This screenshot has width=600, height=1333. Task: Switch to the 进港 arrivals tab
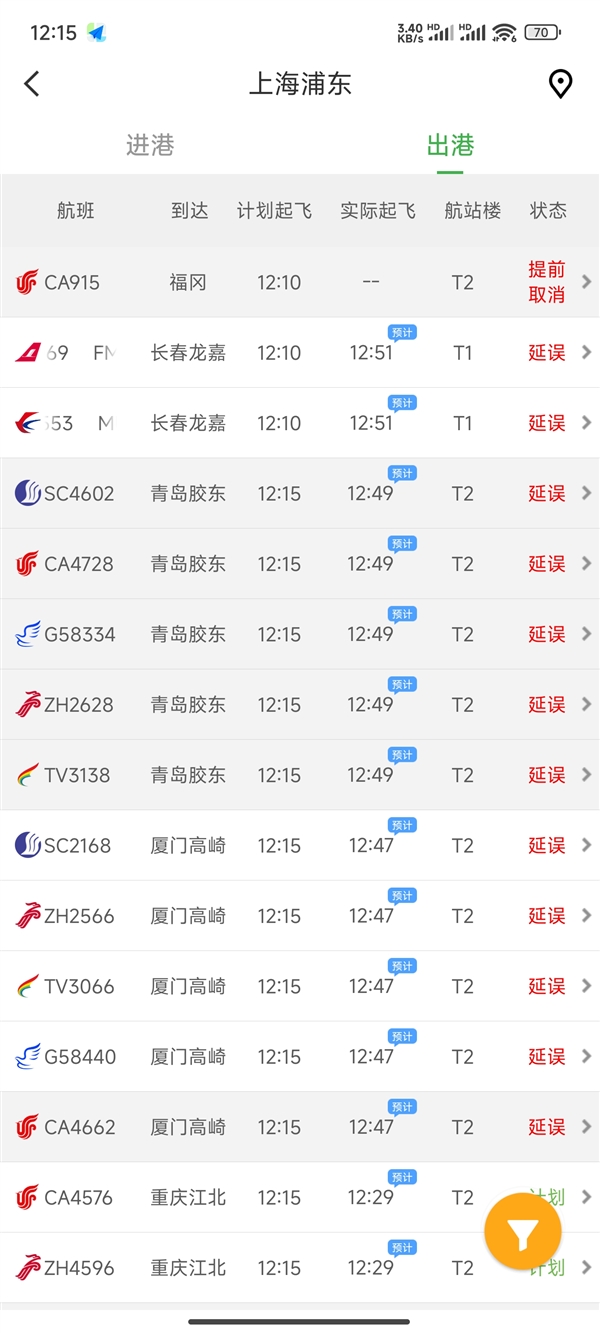(x=150, y=146)
